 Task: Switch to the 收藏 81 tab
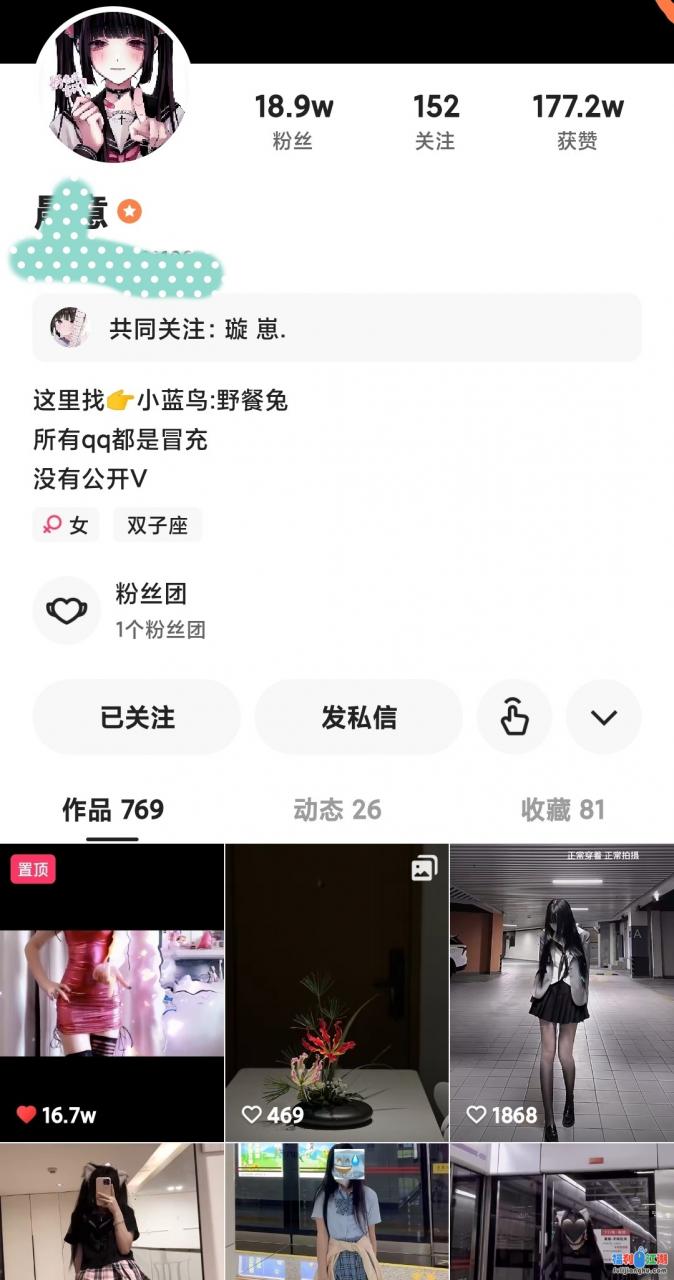tap(562, 810)
